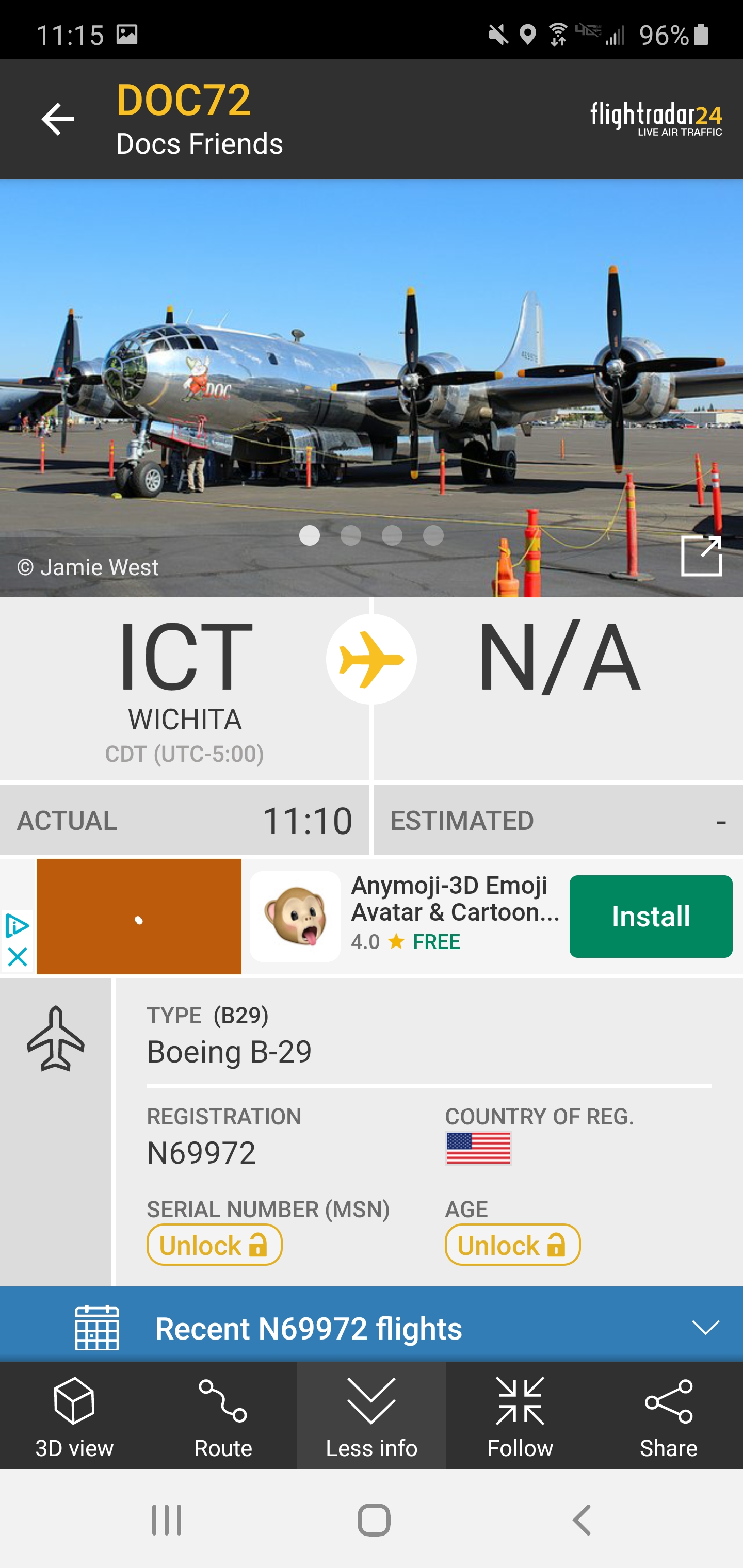Open recent apps from the navigation bar
The width and height of the screenshot is (743, 1568).
[166, 1520]
